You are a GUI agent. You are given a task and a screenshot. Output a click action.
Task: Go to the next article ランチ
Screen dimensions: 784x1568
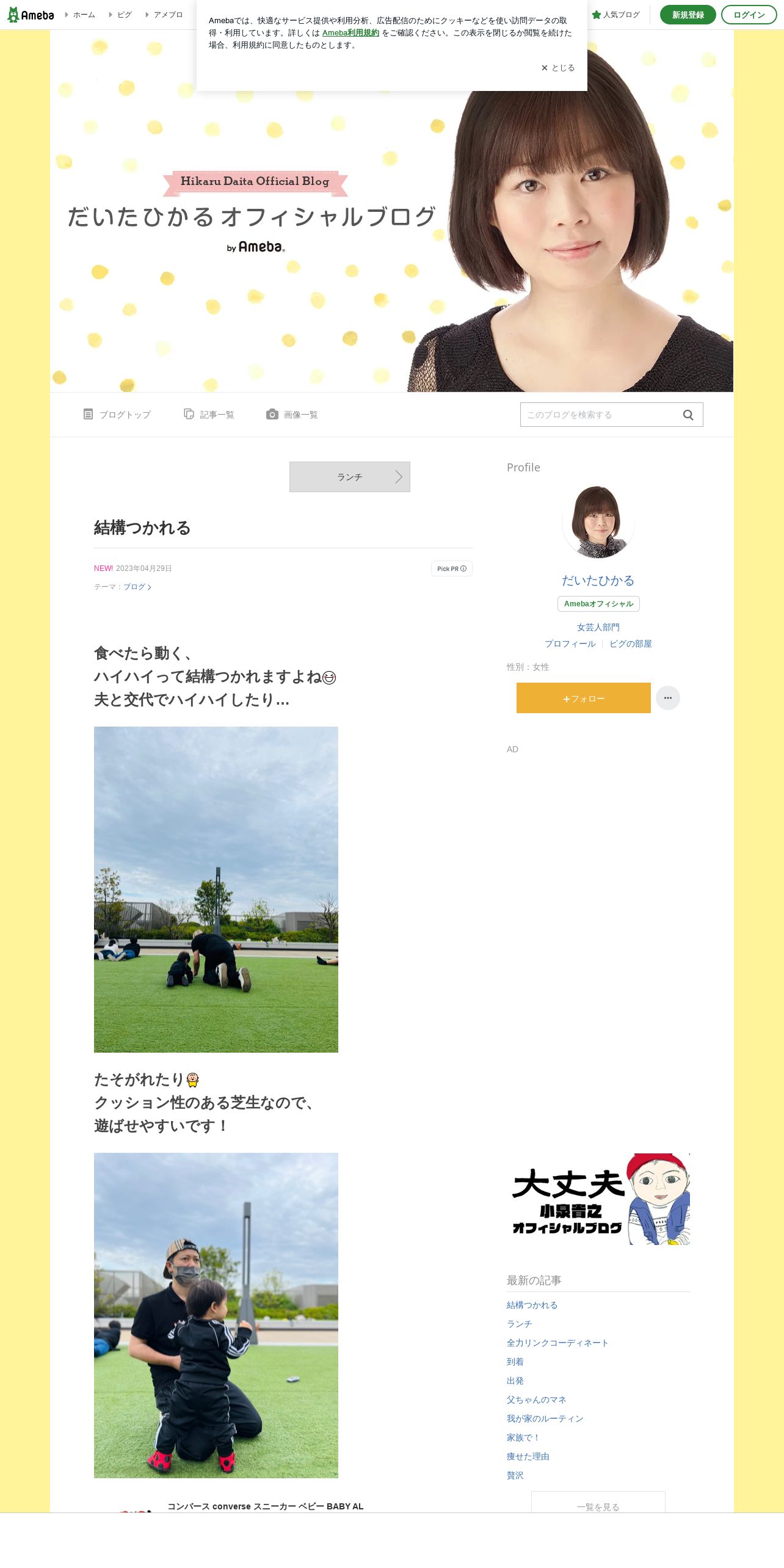(x=349, y=477)
